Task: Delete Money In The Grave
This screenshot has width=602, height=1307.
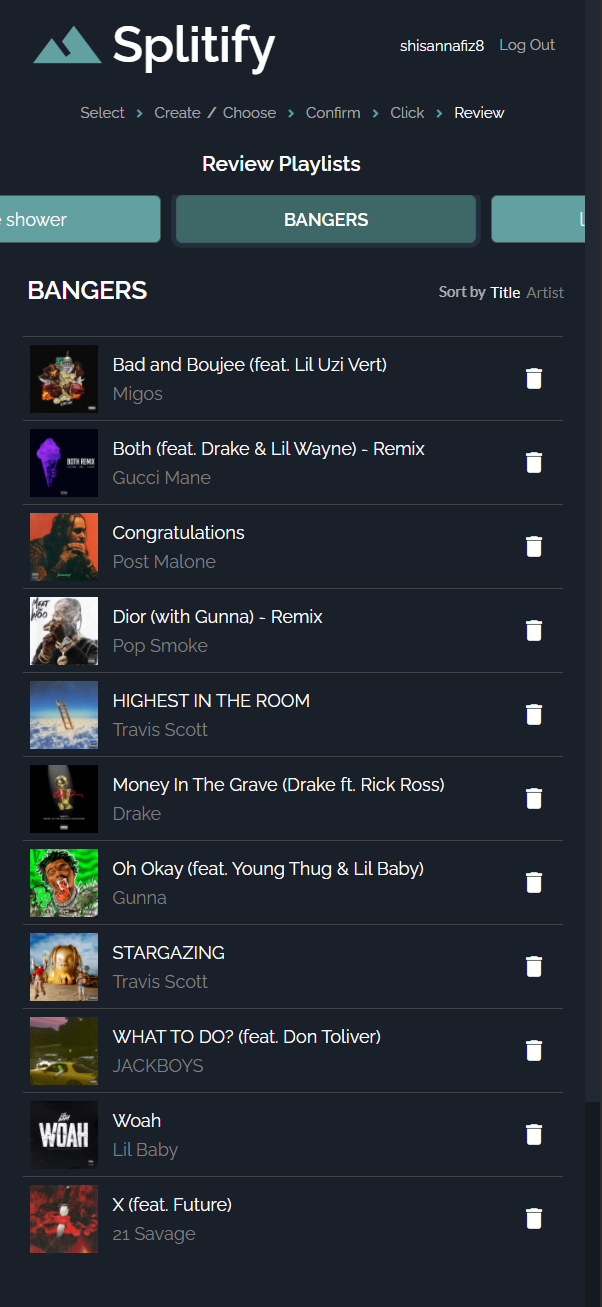Action: tap(534, 798)
